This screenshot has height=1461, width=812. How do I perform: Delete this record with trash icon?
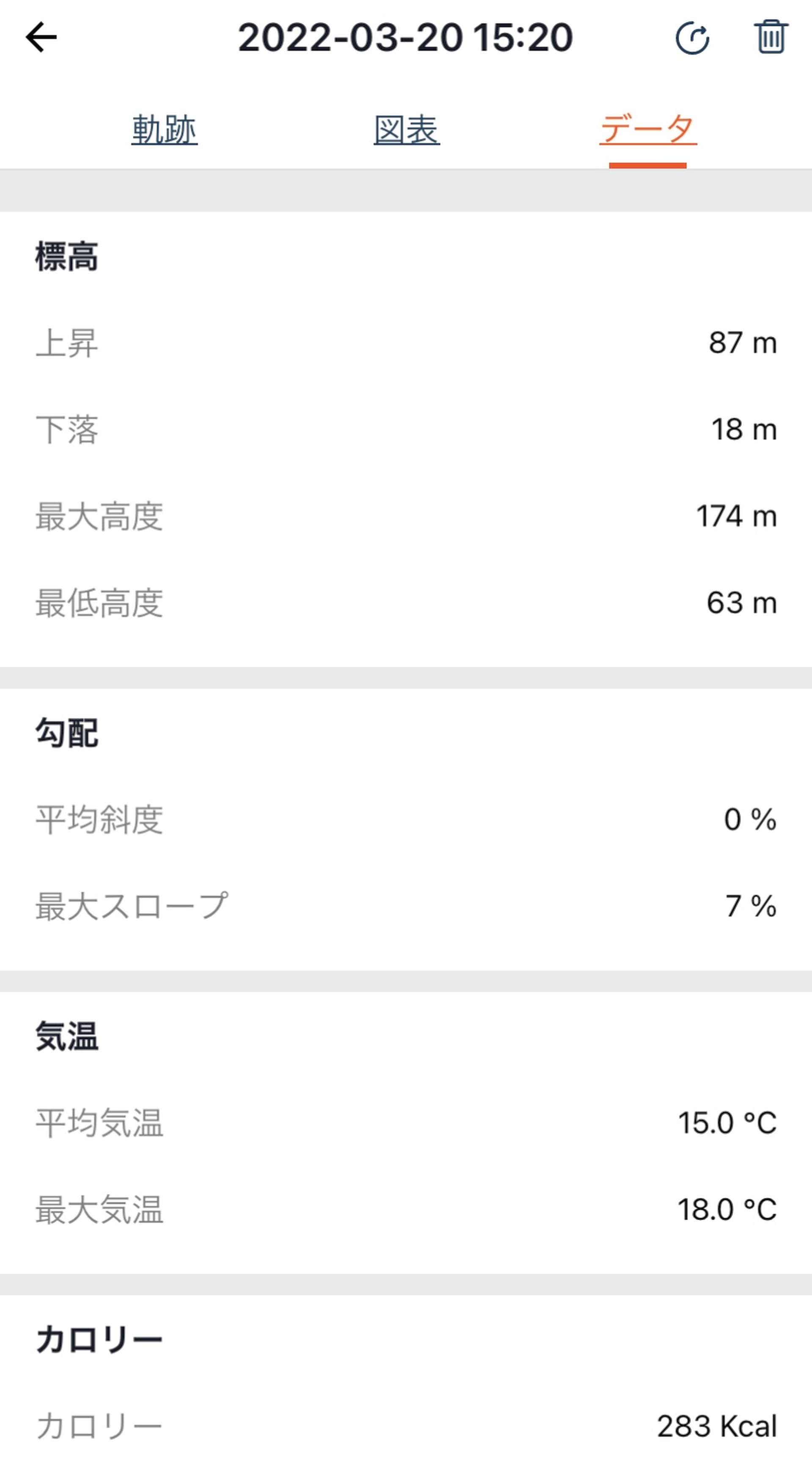pos(771,37)
